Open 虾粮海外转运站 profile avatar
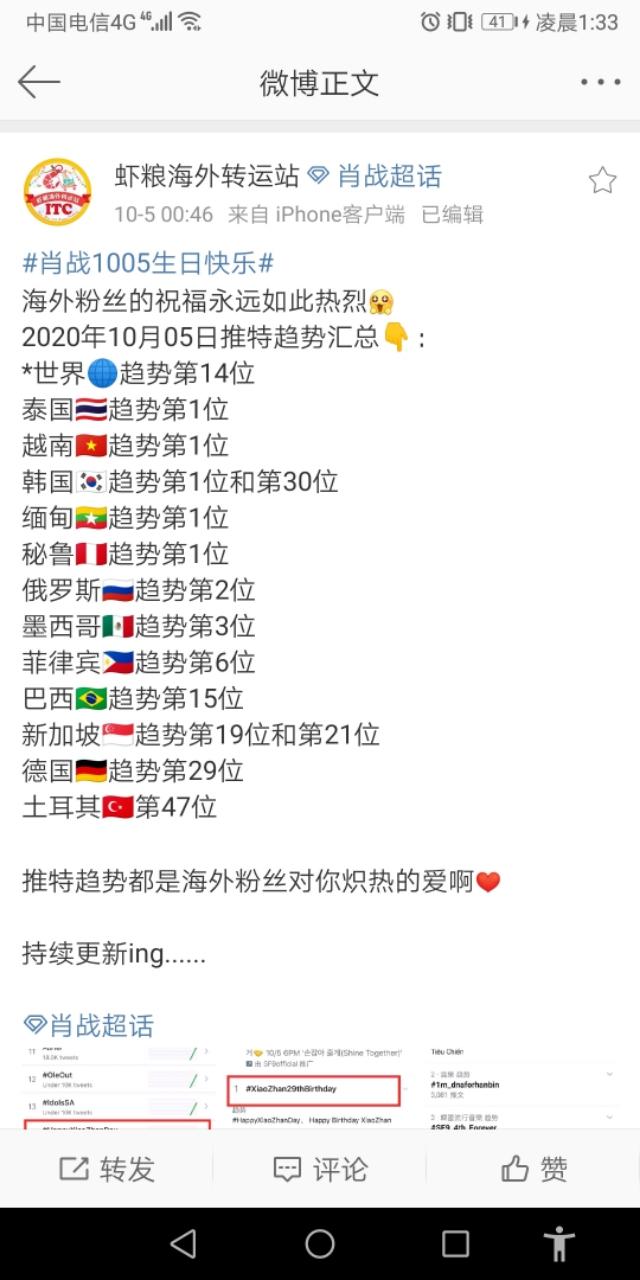The height and width of the screenshot is (1280, 640). [58, 192]
